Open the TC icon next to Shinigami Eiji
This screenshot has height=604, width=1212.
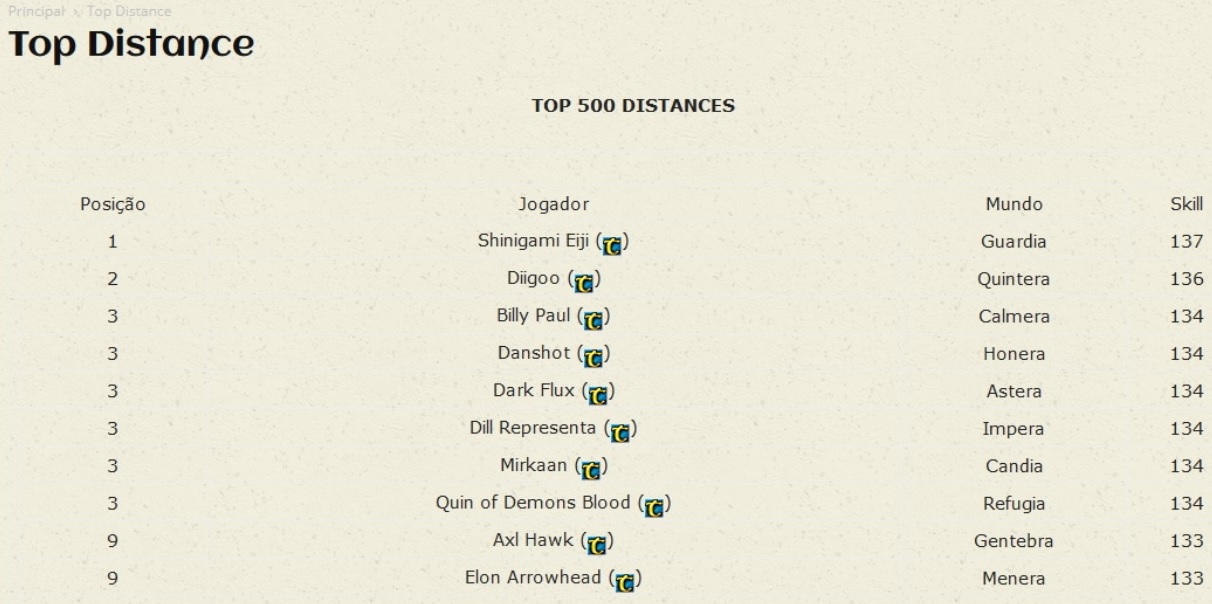(x=614, y=244)
